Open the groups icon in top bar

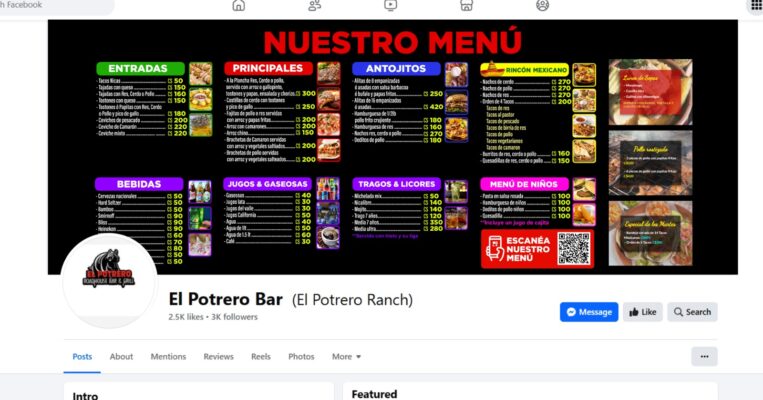click(x=542, y=5)
